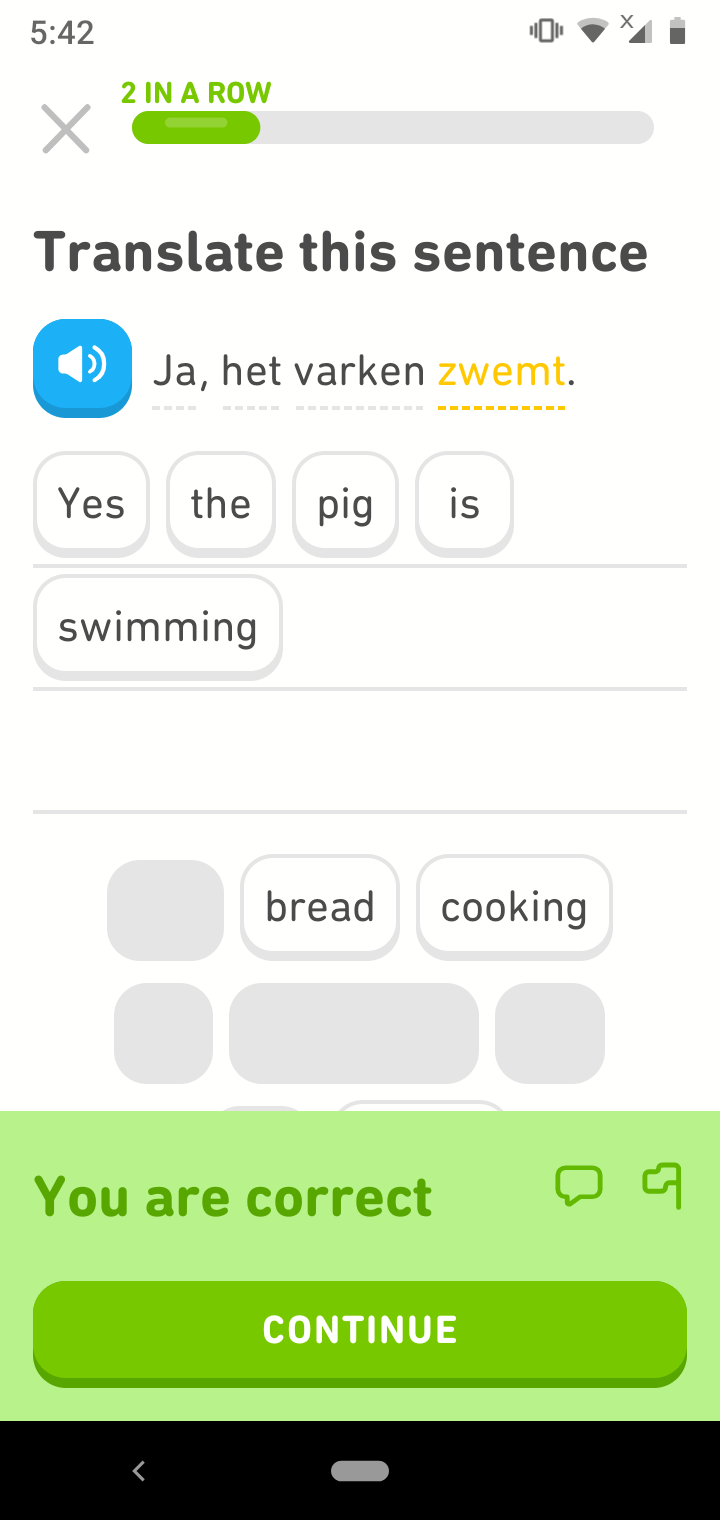This screenshot has height=1520, width=720.
Task: Tap the word varken for translation hint
Action: click(x=360, y=372)
